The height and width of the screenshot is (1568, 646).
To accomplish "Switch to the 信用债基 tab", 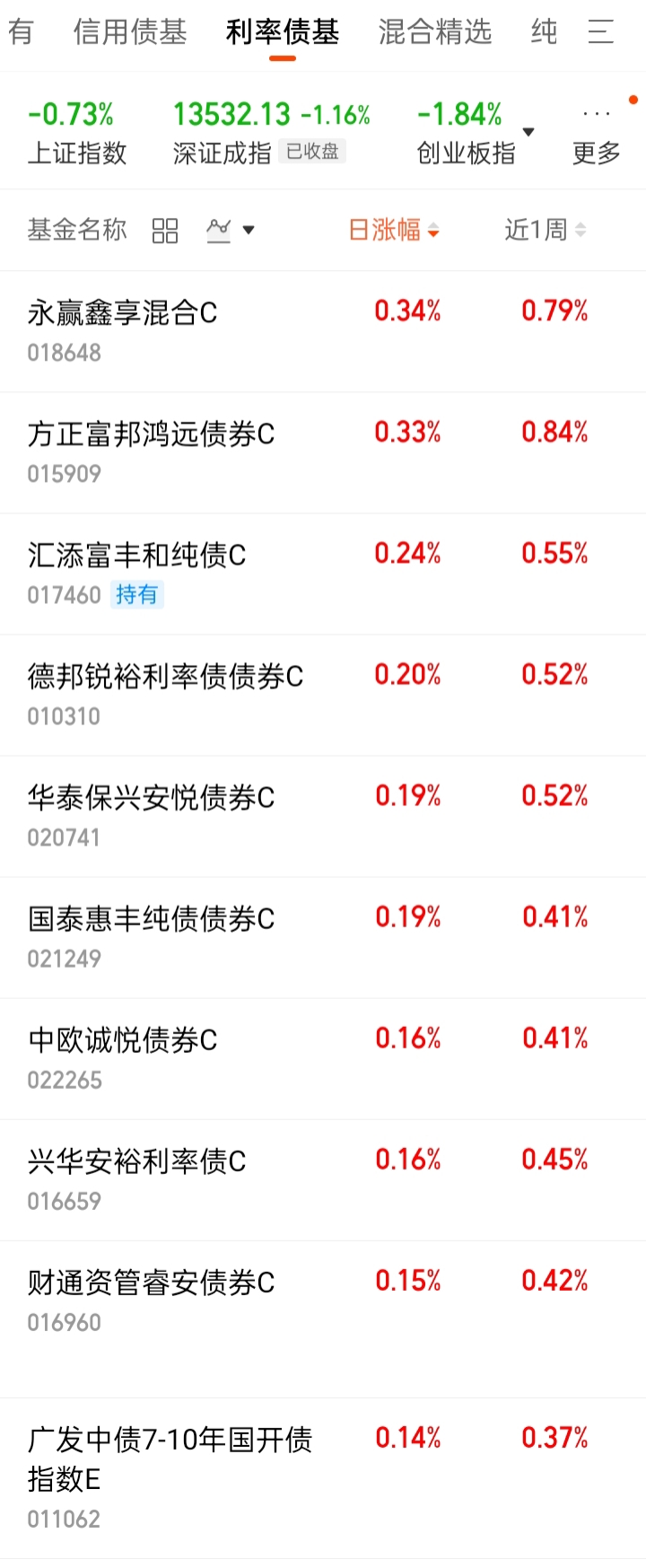I will [x=130, y=32].
